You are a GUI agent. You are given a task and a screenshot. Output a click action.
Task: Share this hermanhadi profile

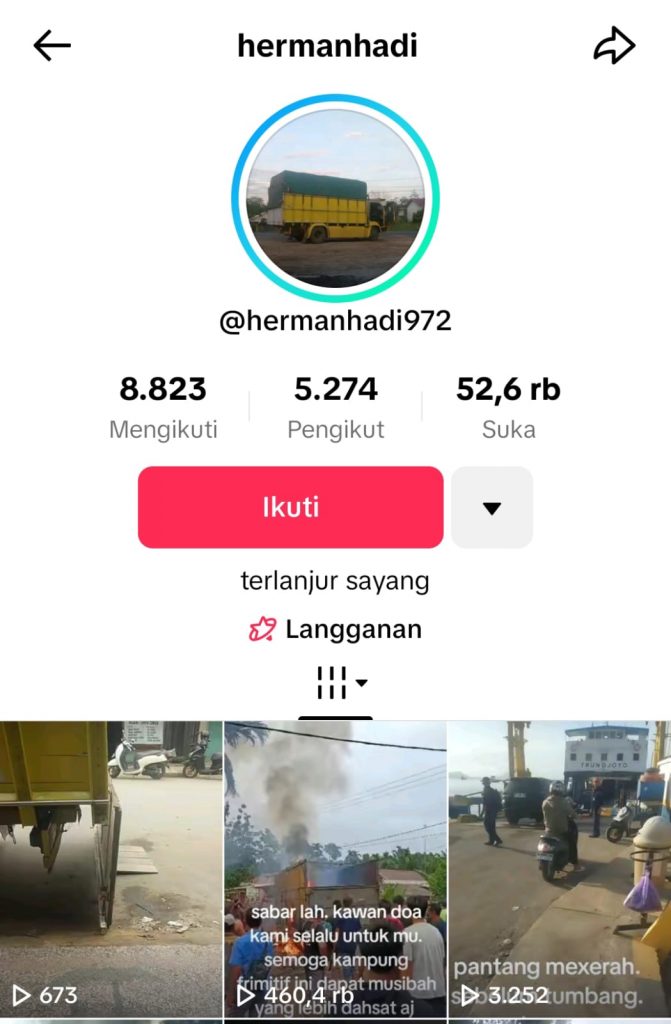point(614,46)
